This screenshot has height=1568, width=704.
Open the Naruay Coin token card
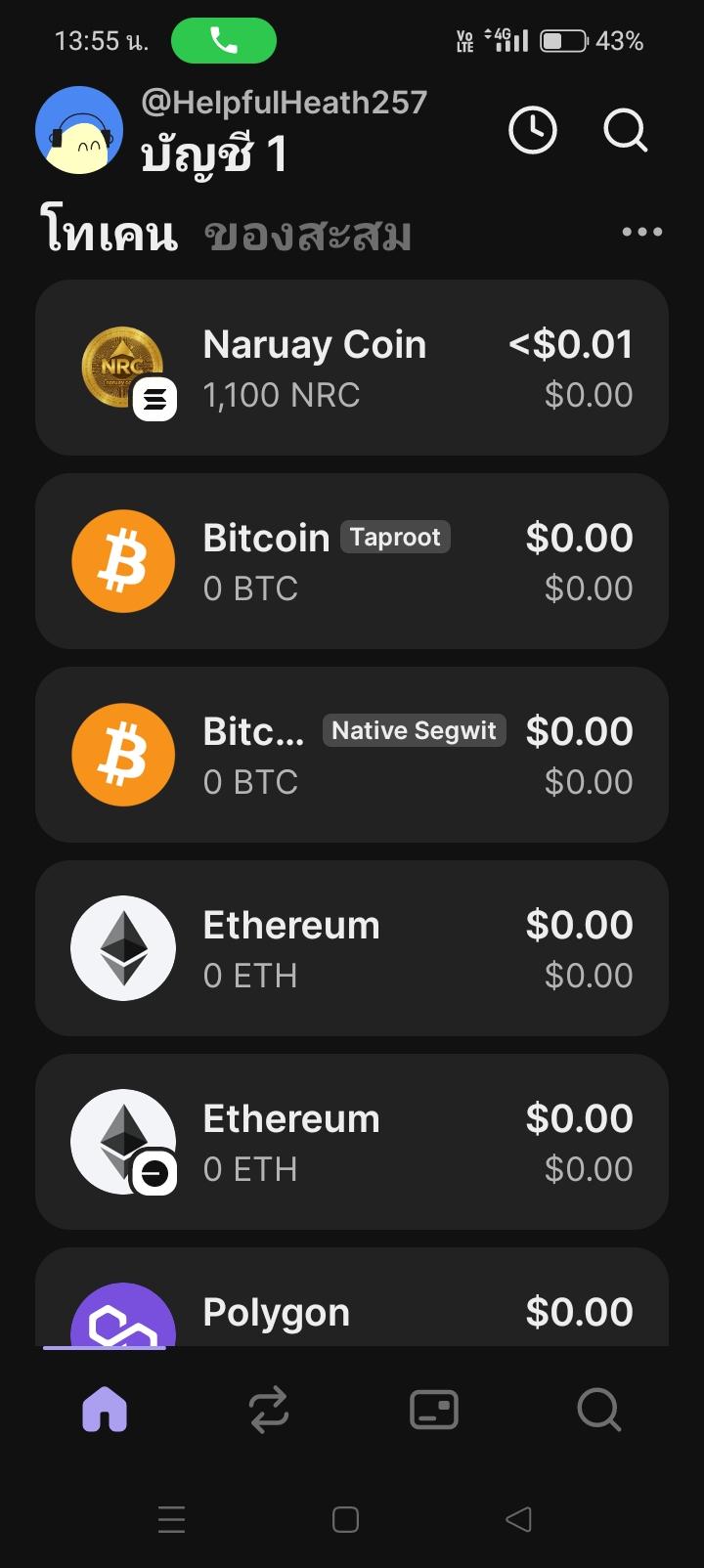pyautogui.click(x=352, y=368)
